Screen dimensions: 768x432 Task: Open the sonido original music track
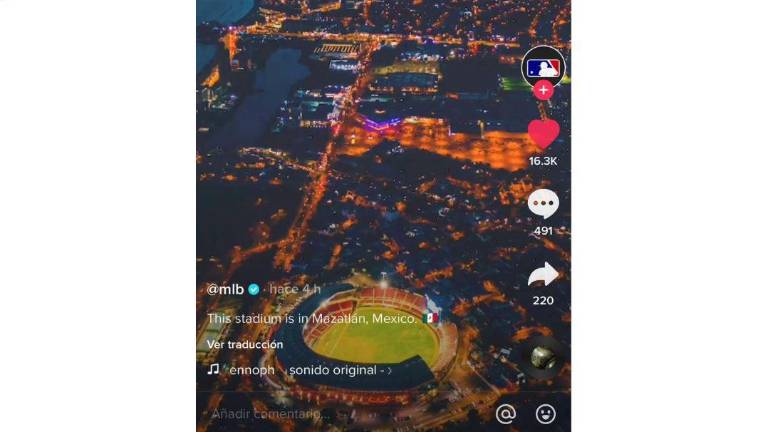point(337,370)
